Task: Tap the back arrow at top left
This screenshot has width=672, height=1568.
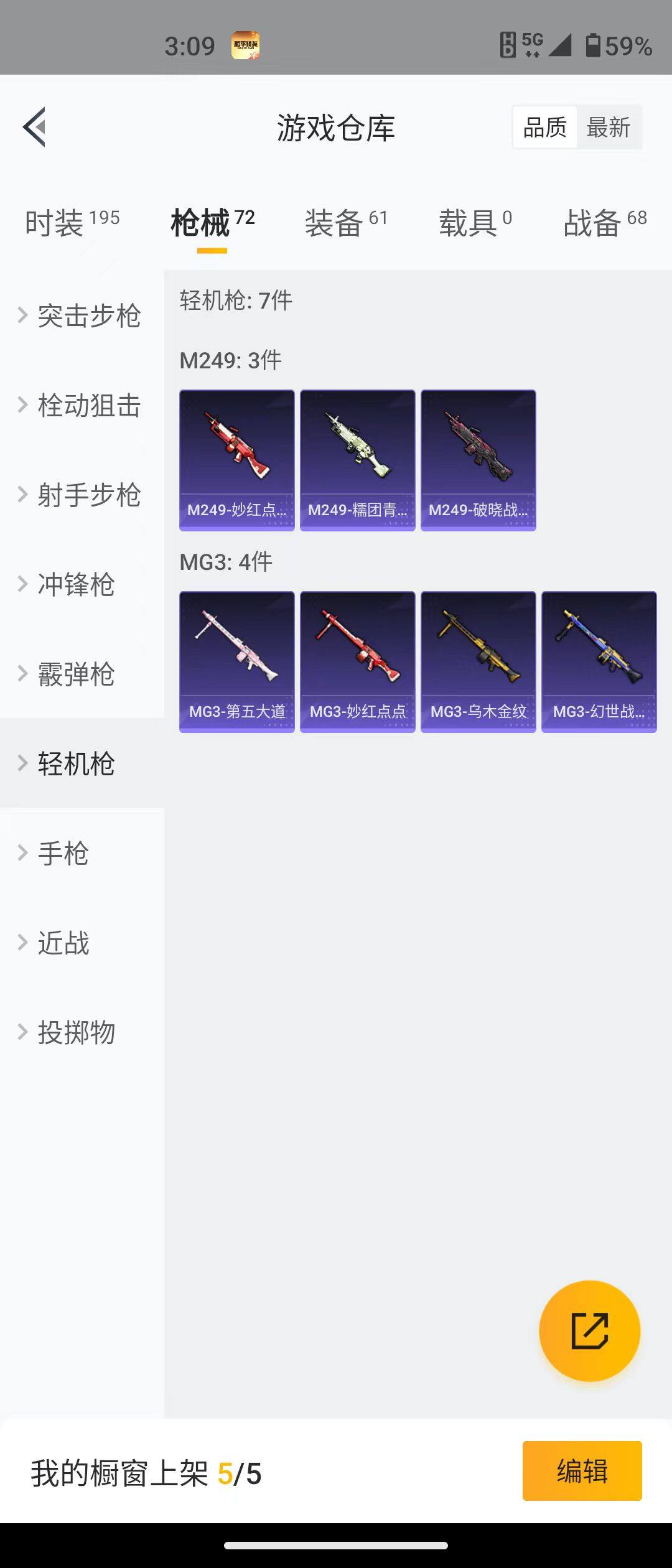Action: (35, 126)
